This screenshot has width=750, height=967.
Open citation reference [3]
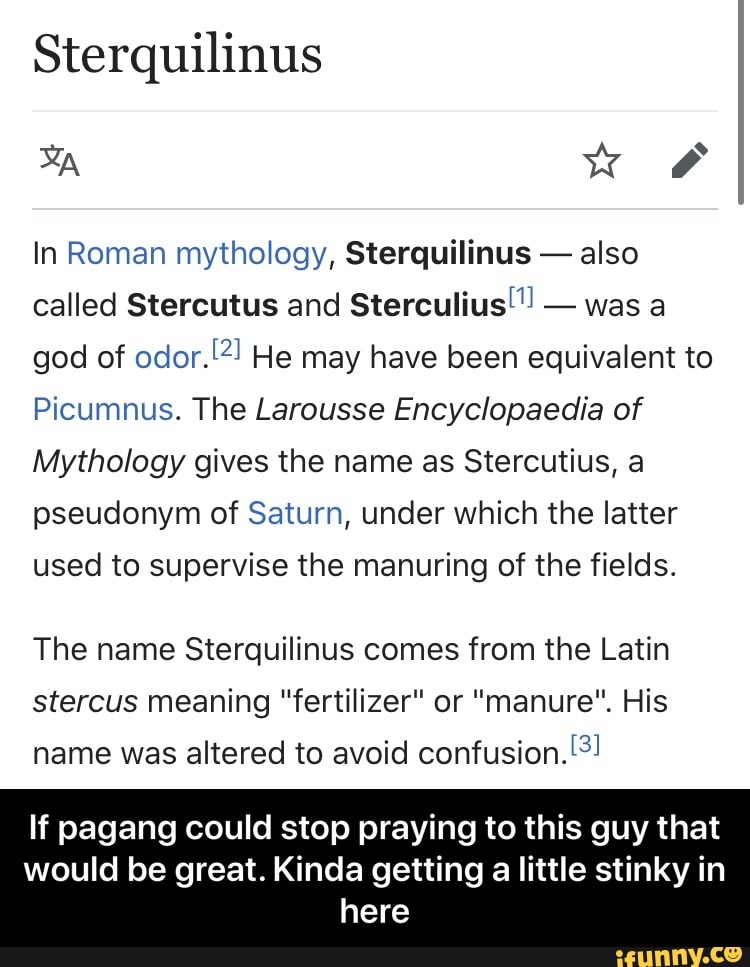(584, 743)
